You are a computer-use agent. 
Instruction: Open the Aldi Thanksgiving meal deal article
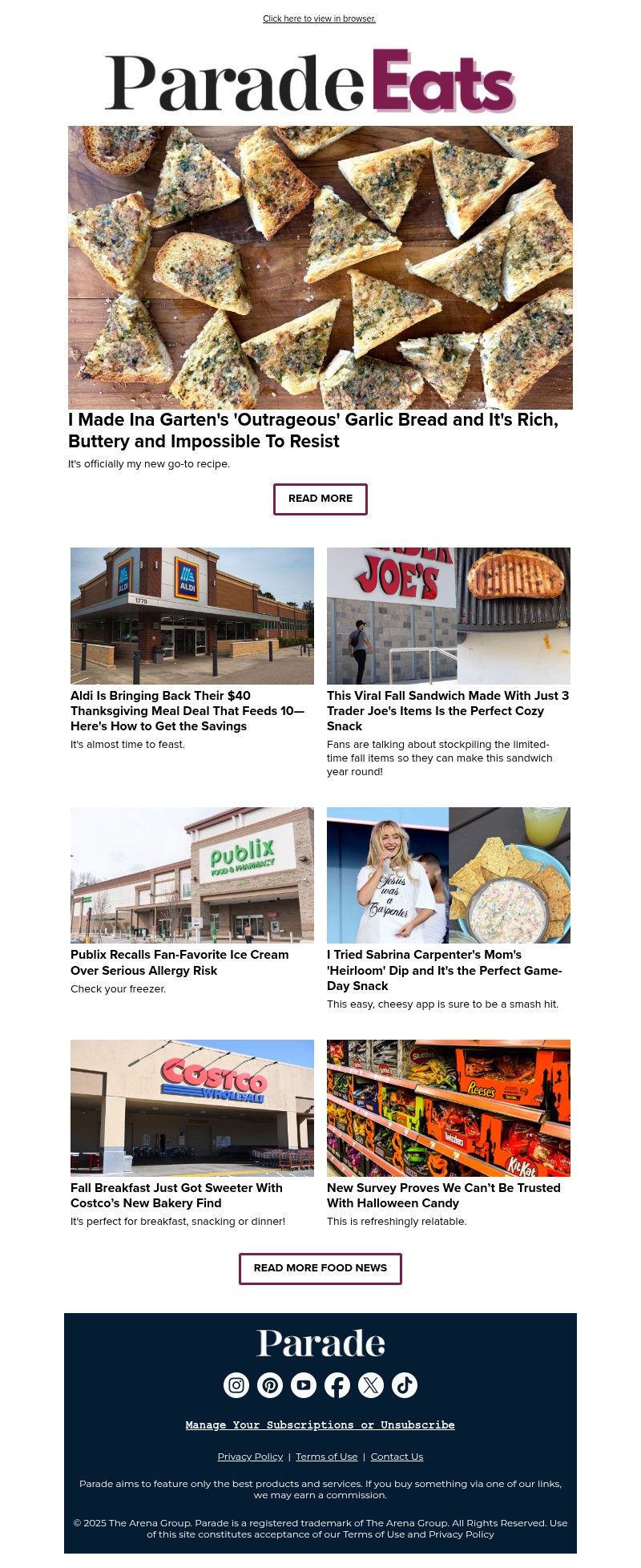(187, 711)
